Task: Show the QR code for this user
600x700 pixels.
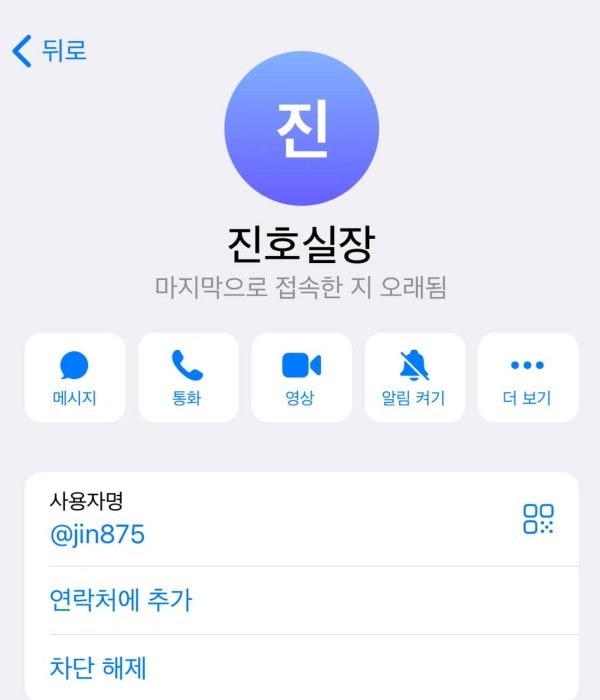Action: (x=538, y=518)
